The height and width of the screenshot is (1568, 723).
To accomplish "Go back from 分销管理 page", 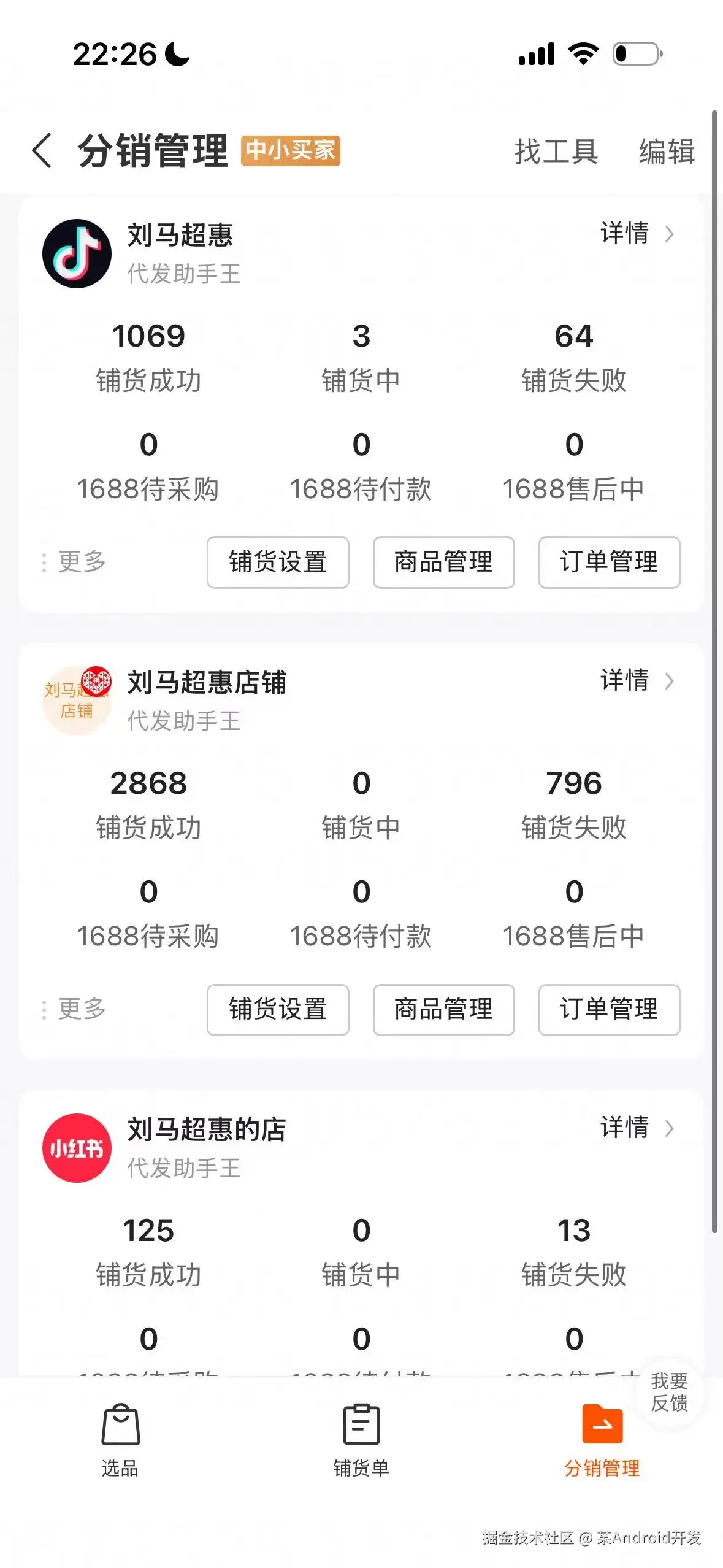I will 42,151.
